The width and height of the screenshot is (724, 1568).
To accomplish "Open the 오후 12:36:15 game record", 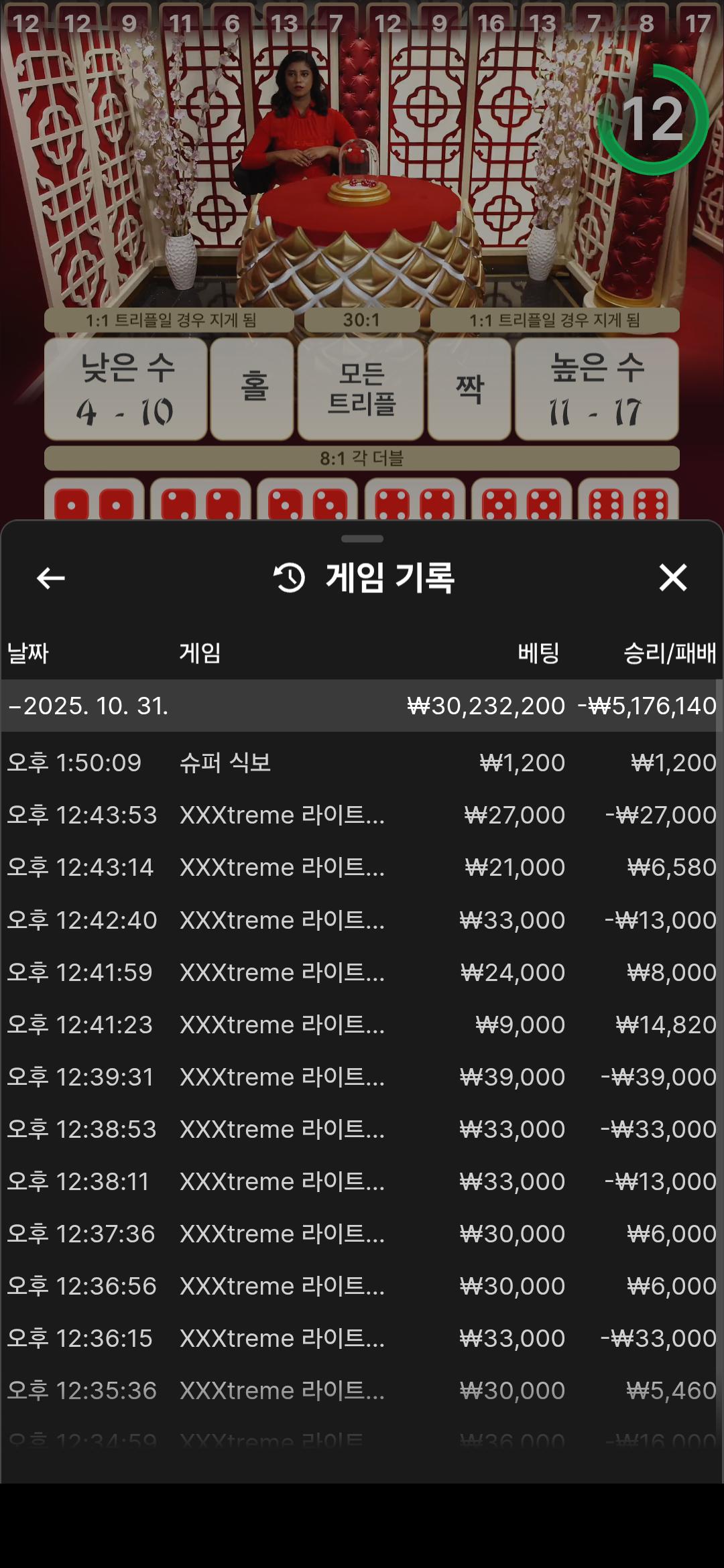I will 362,1337.
